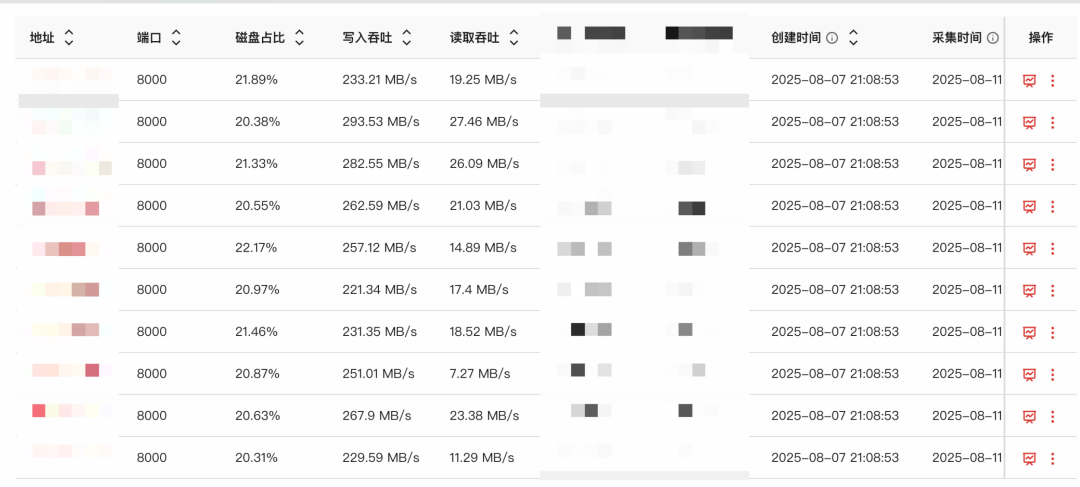Sort by 读取吞吐 column

click(514, 38)
